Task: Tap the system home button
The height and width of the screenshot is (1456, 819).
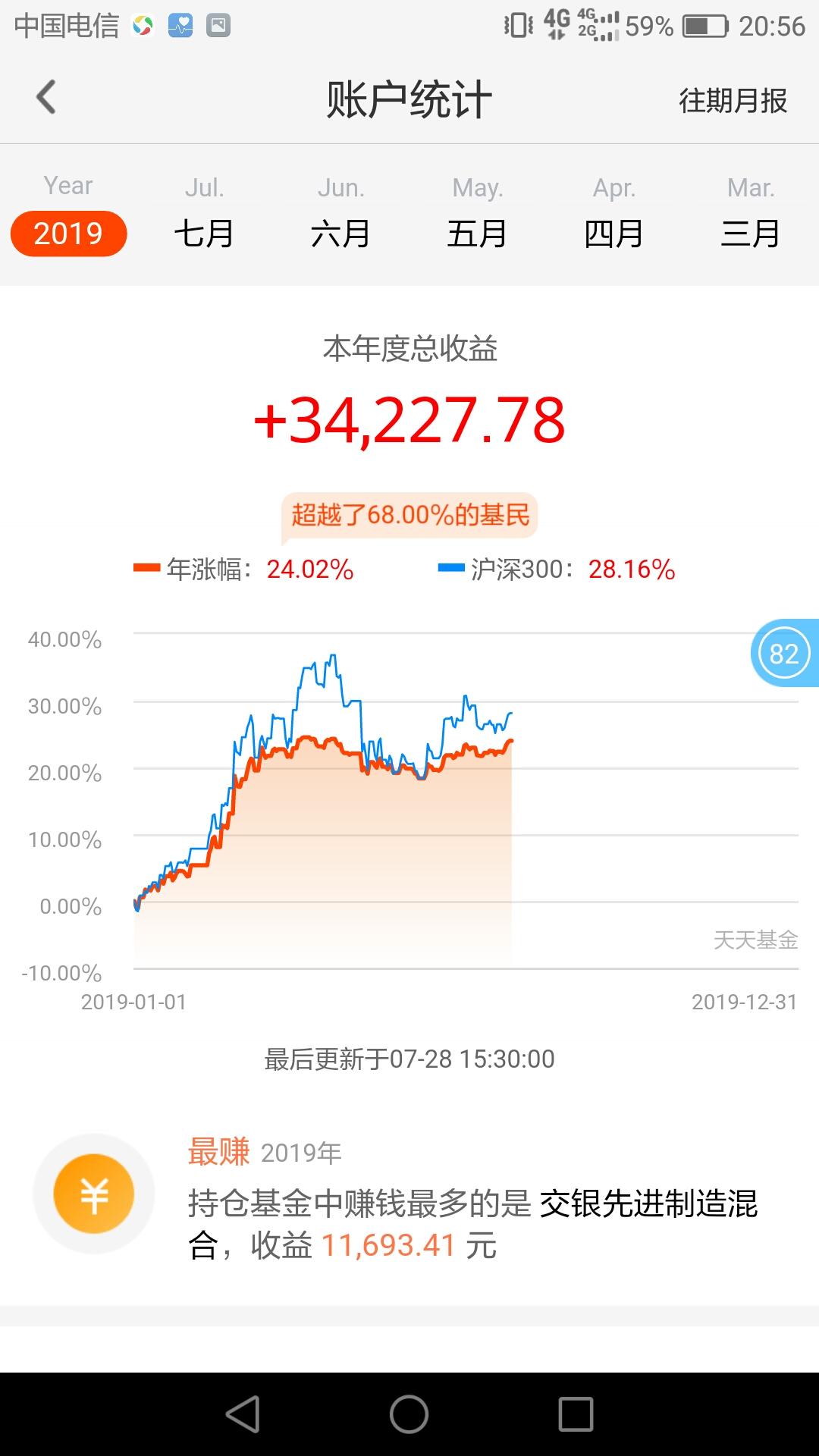Action: pos(409,1414)
